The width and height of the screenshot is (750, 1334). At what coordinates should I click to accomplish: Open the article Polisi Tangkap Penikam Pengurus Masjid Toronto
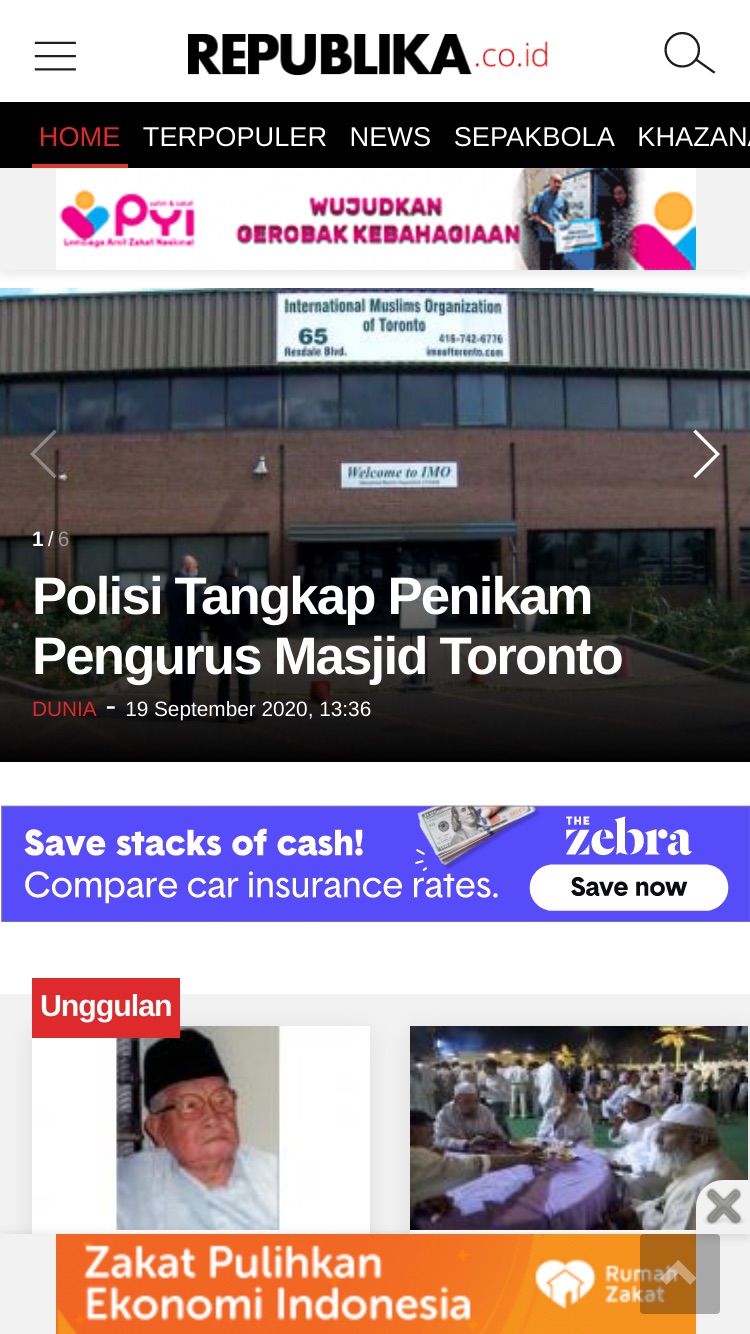tap(327, 627)
